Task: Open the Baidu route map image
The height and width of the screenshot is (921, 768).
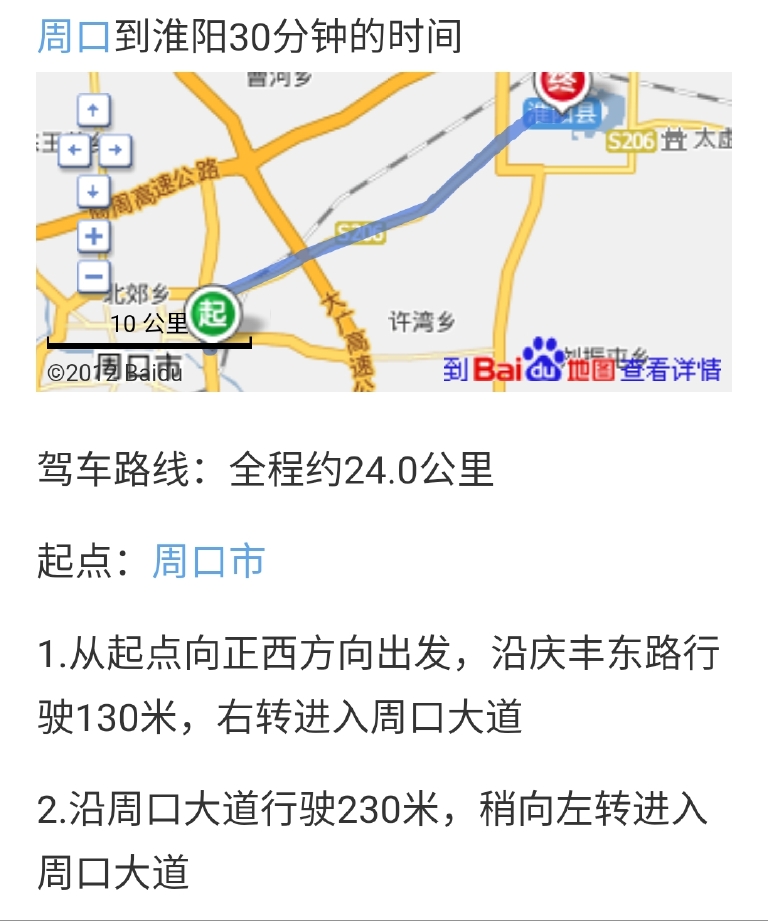Action: 384,232
